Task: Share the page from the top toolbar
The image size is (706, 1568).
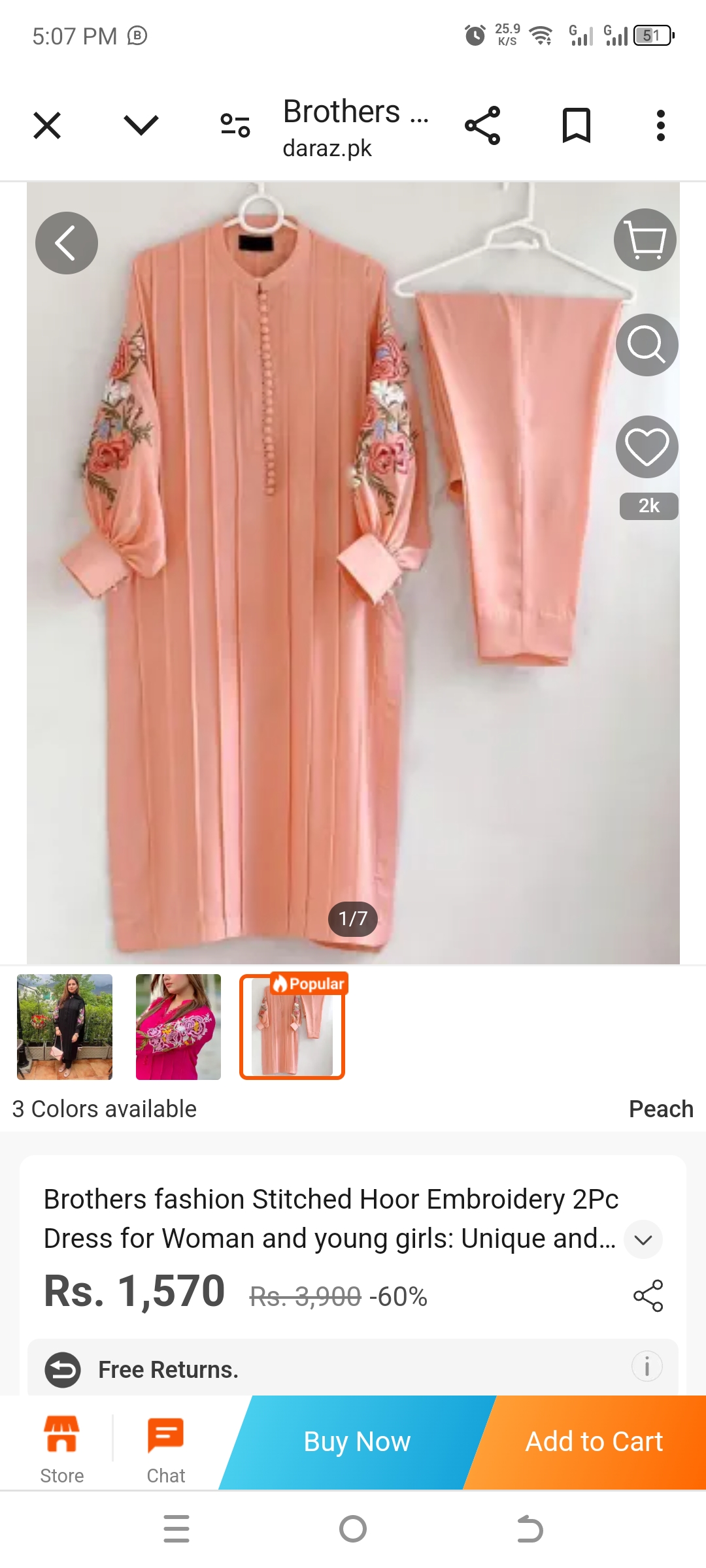Action: (x=482, y=125)
